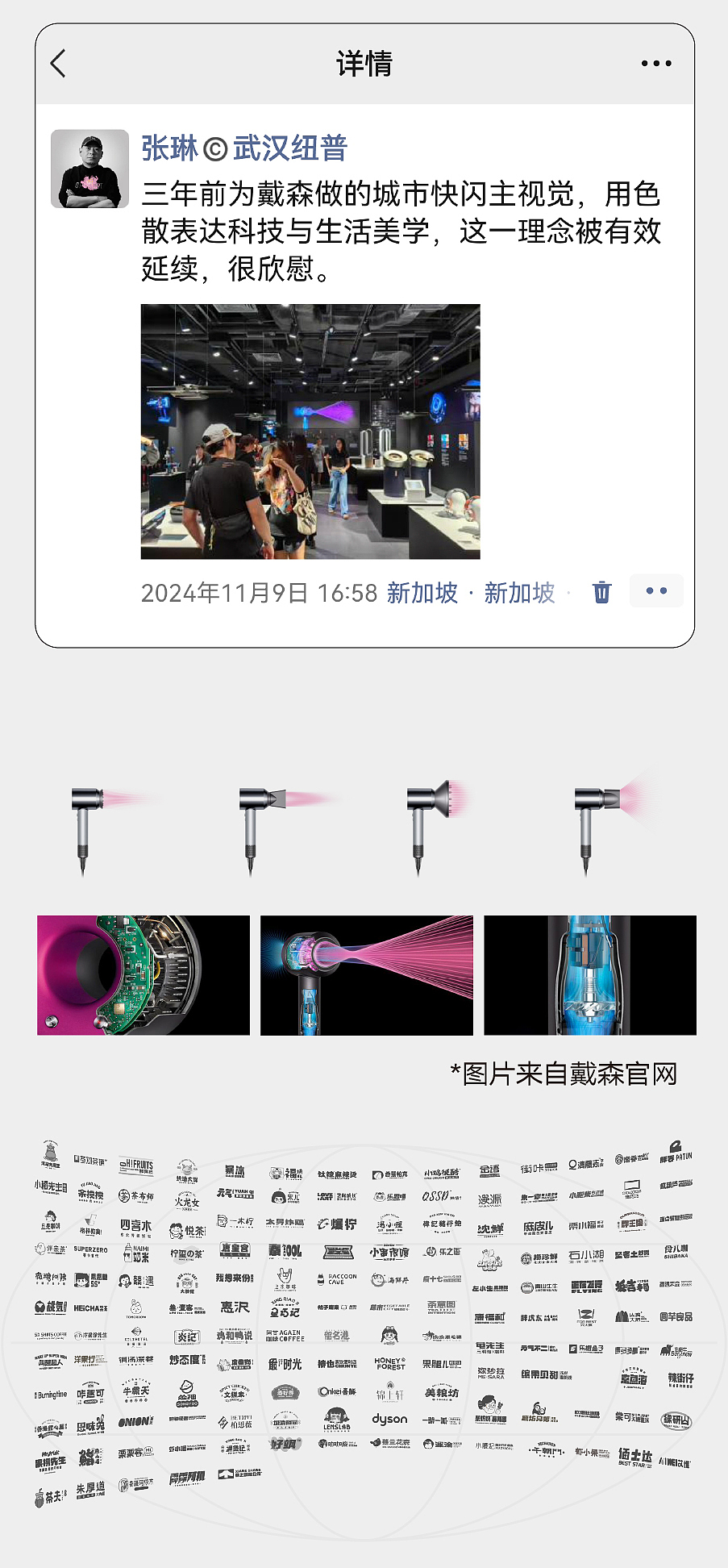Open the two-dot more options beside the date

coord(655,591)
